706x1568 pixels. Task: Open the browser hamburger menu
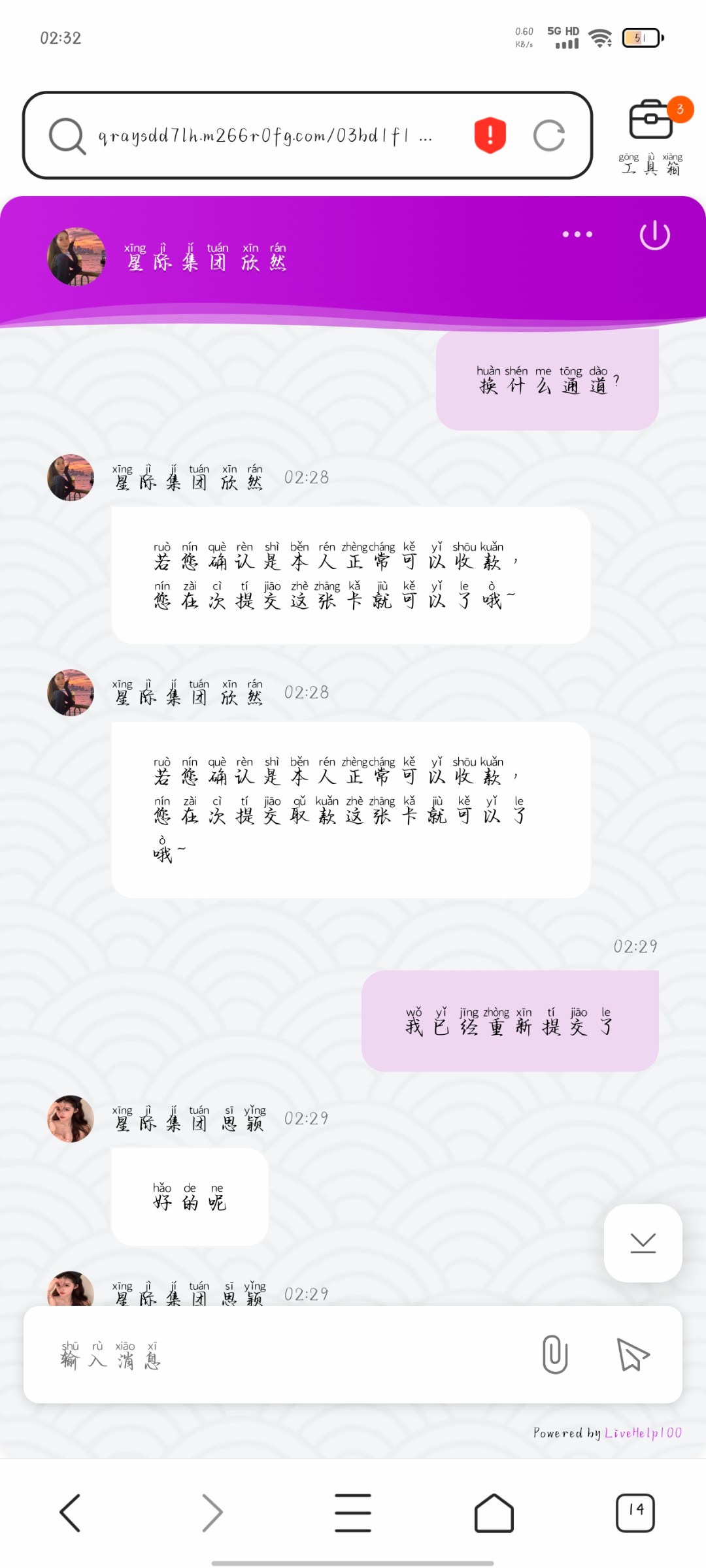point(353,1512)
